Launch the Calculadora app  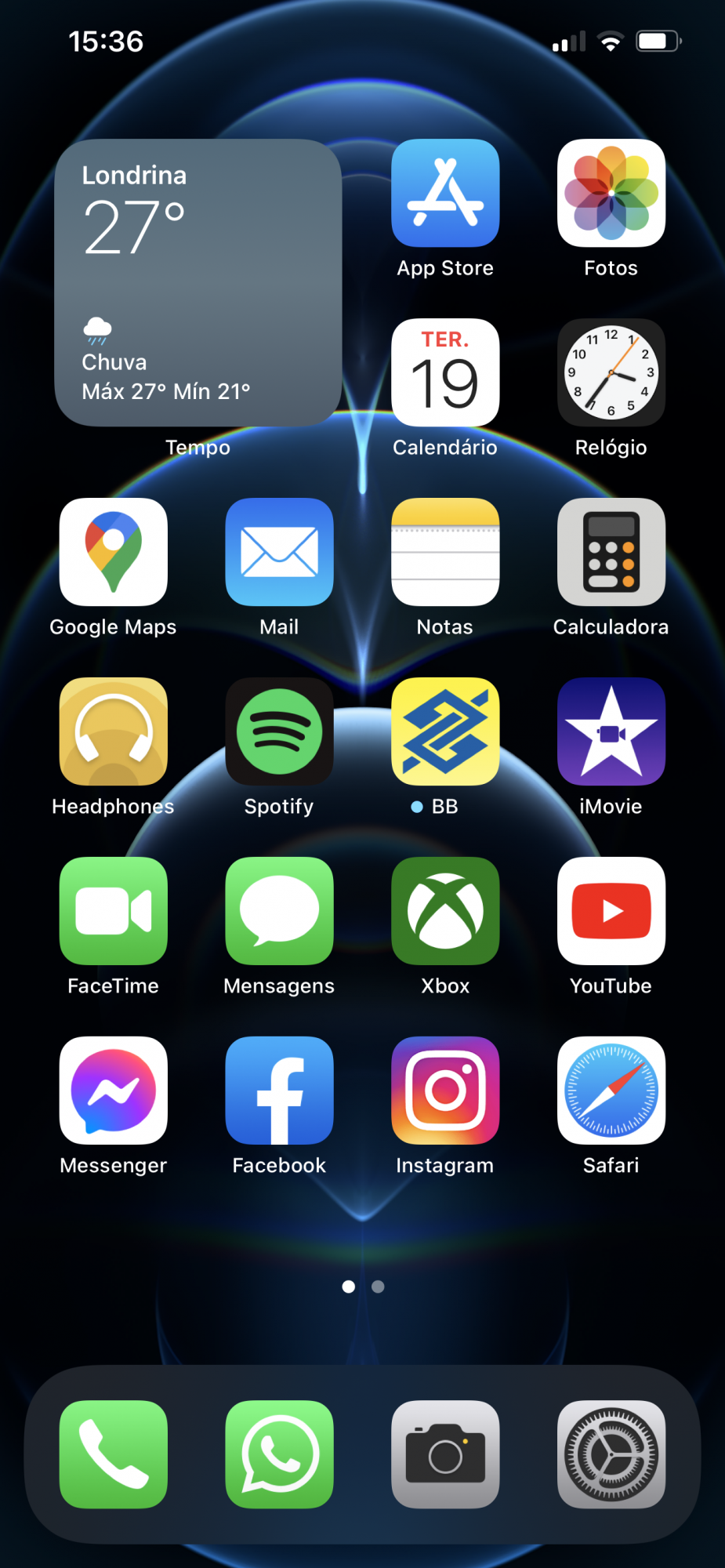611,552
